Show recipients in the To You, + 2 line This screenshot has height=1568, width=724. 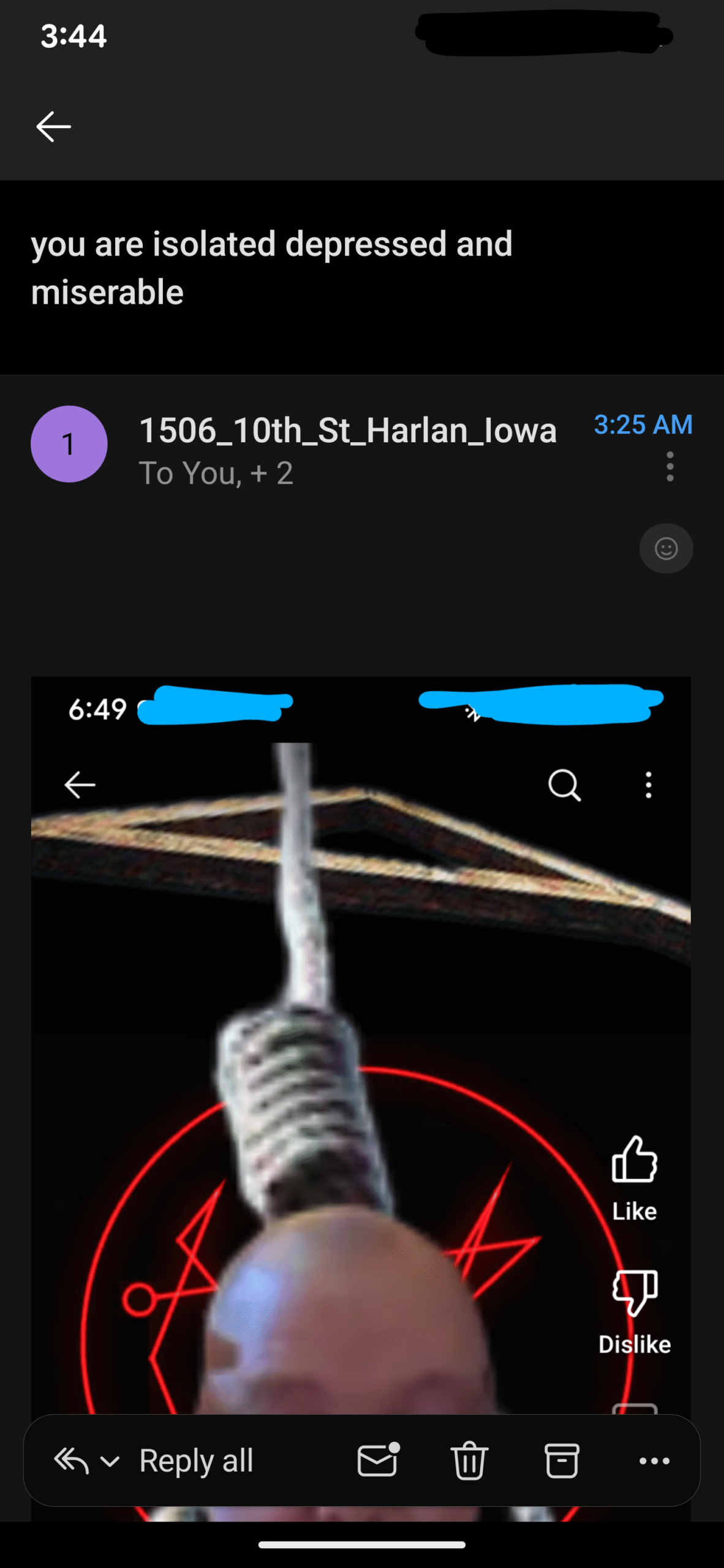216,473
